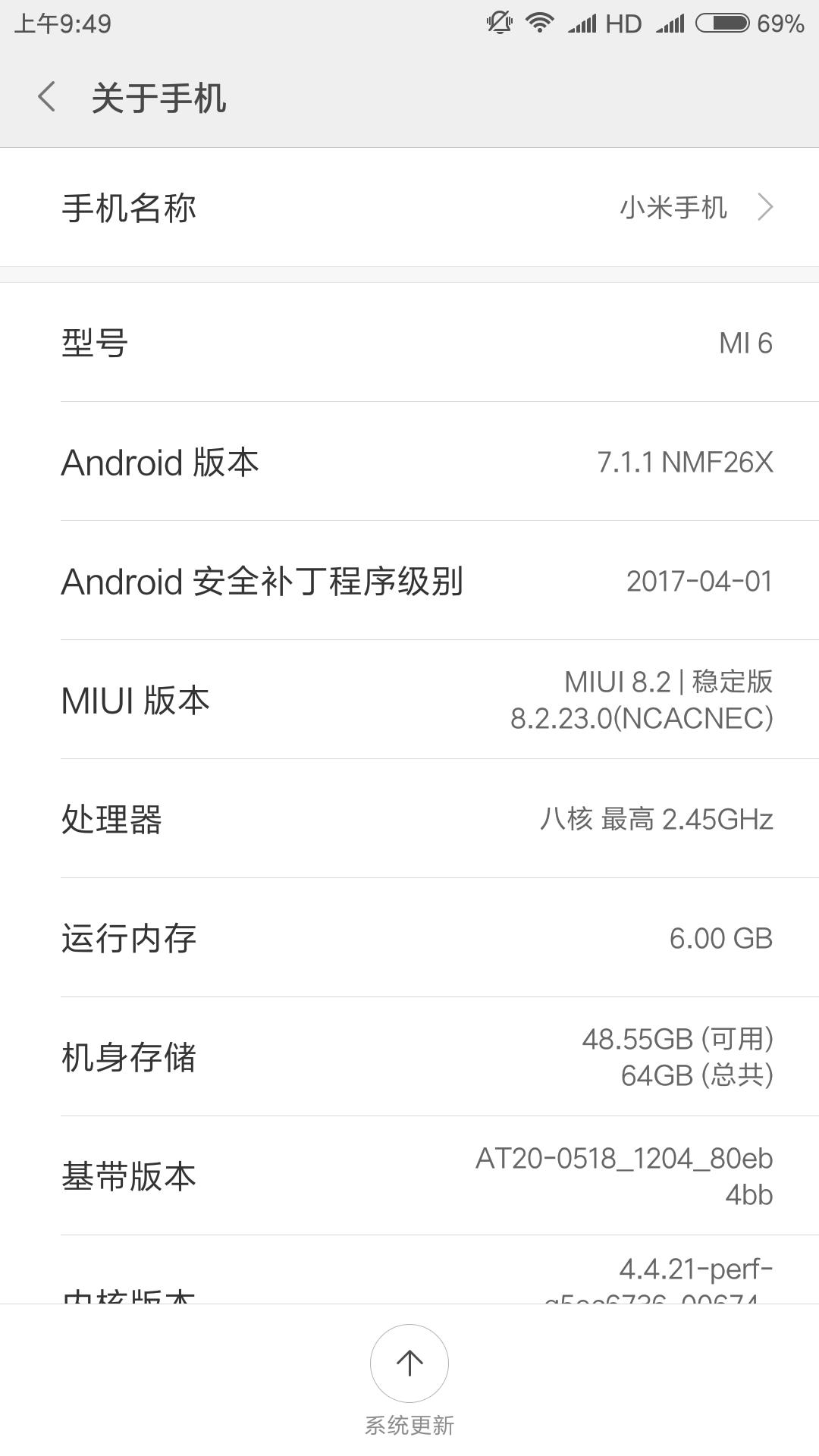Viewport: 819px width, 1456px height.
Task: Tap the Wi-Fi icon in status bar
Action: (x=540, y=22)
